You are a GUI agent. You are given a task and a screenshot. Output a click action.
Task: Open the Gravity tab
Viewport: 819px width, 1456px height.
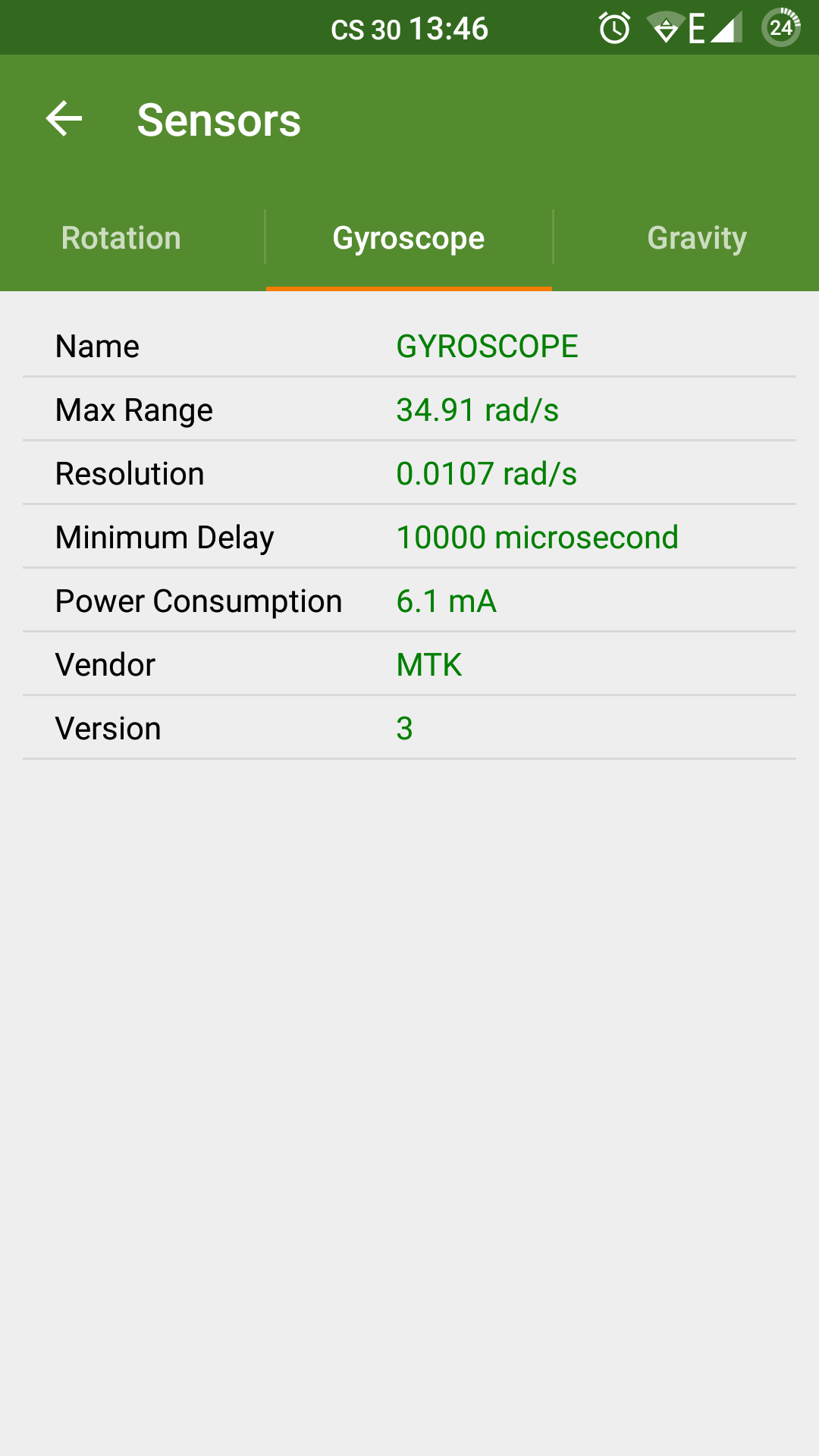[x=696, y=238]
